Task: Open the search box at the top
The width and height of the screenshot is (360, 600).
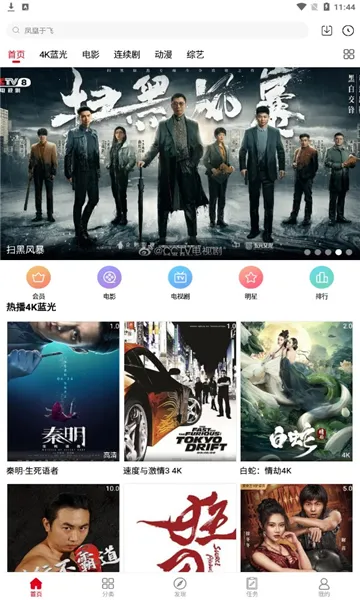Action: 157,30
